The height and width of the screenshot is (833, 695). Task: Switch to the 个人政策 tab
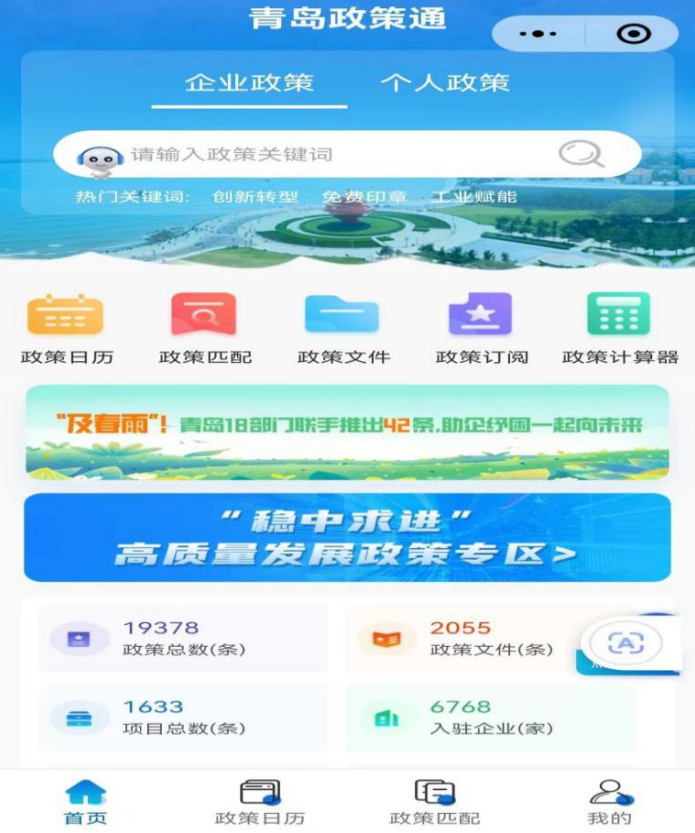(445, 83)
